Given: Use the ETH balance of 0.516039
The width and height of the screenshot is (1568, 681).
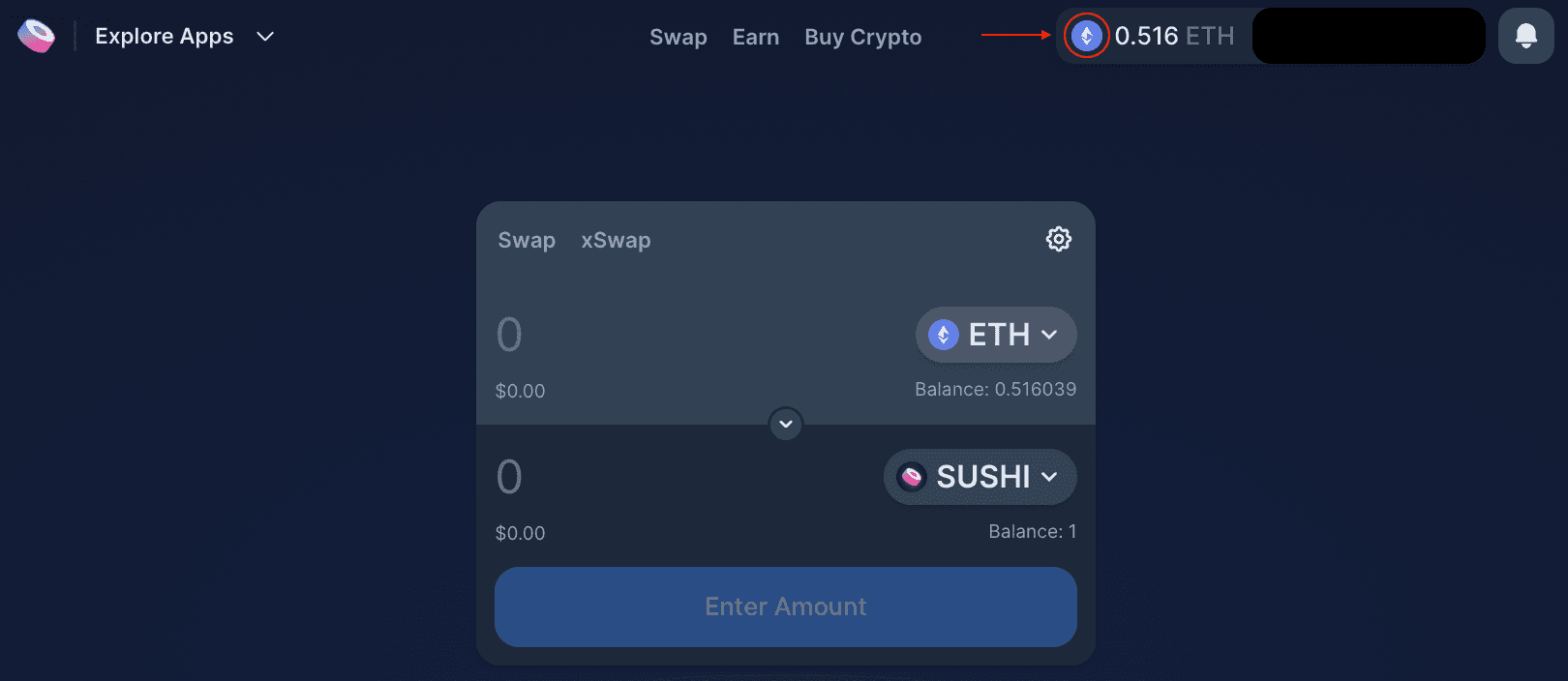Looking at the screenshot, I should tap(995, 389).
